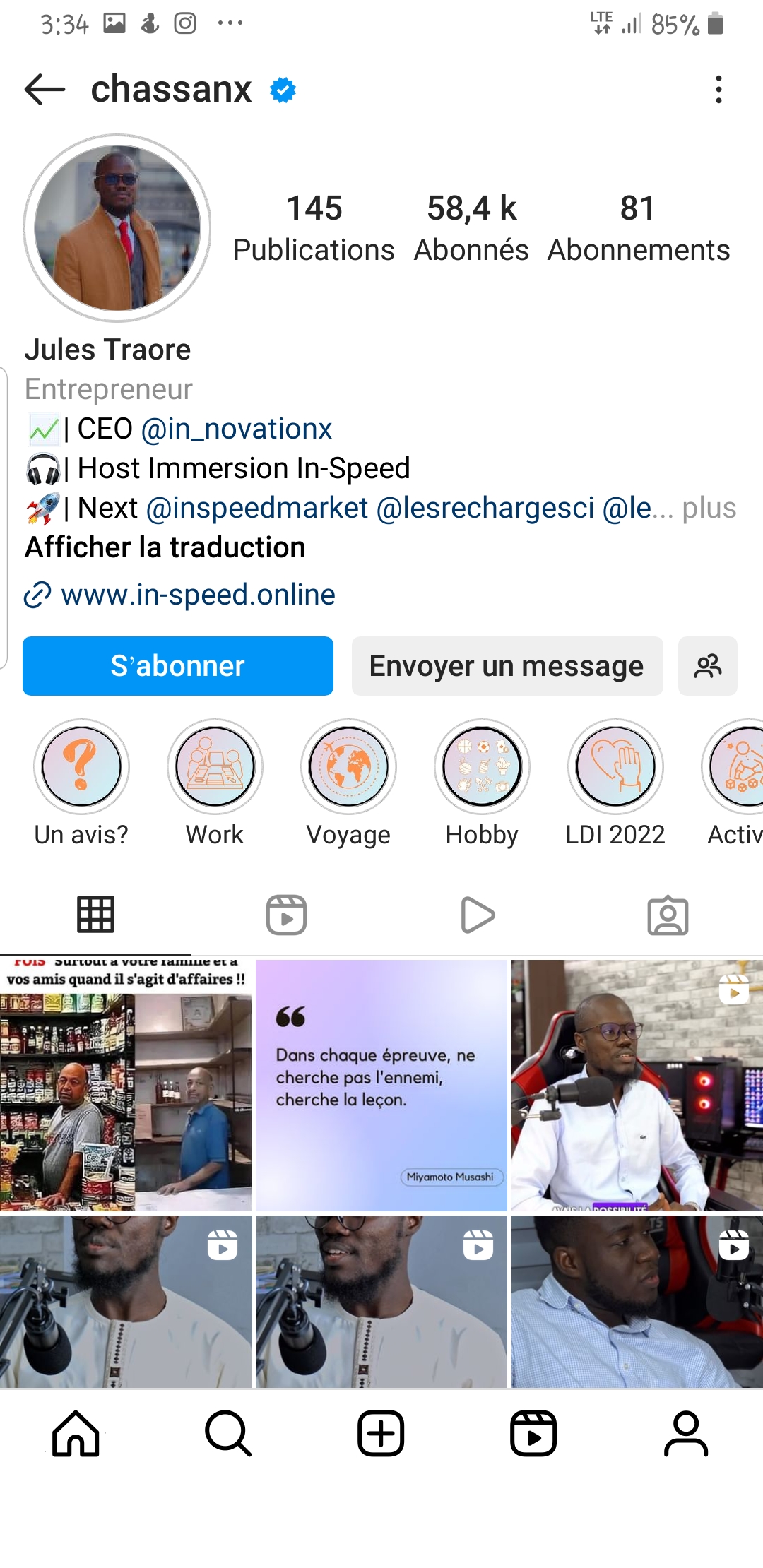Expand the bio with plus
Screen dimensions: 763x1568
(x=709, y=508)
